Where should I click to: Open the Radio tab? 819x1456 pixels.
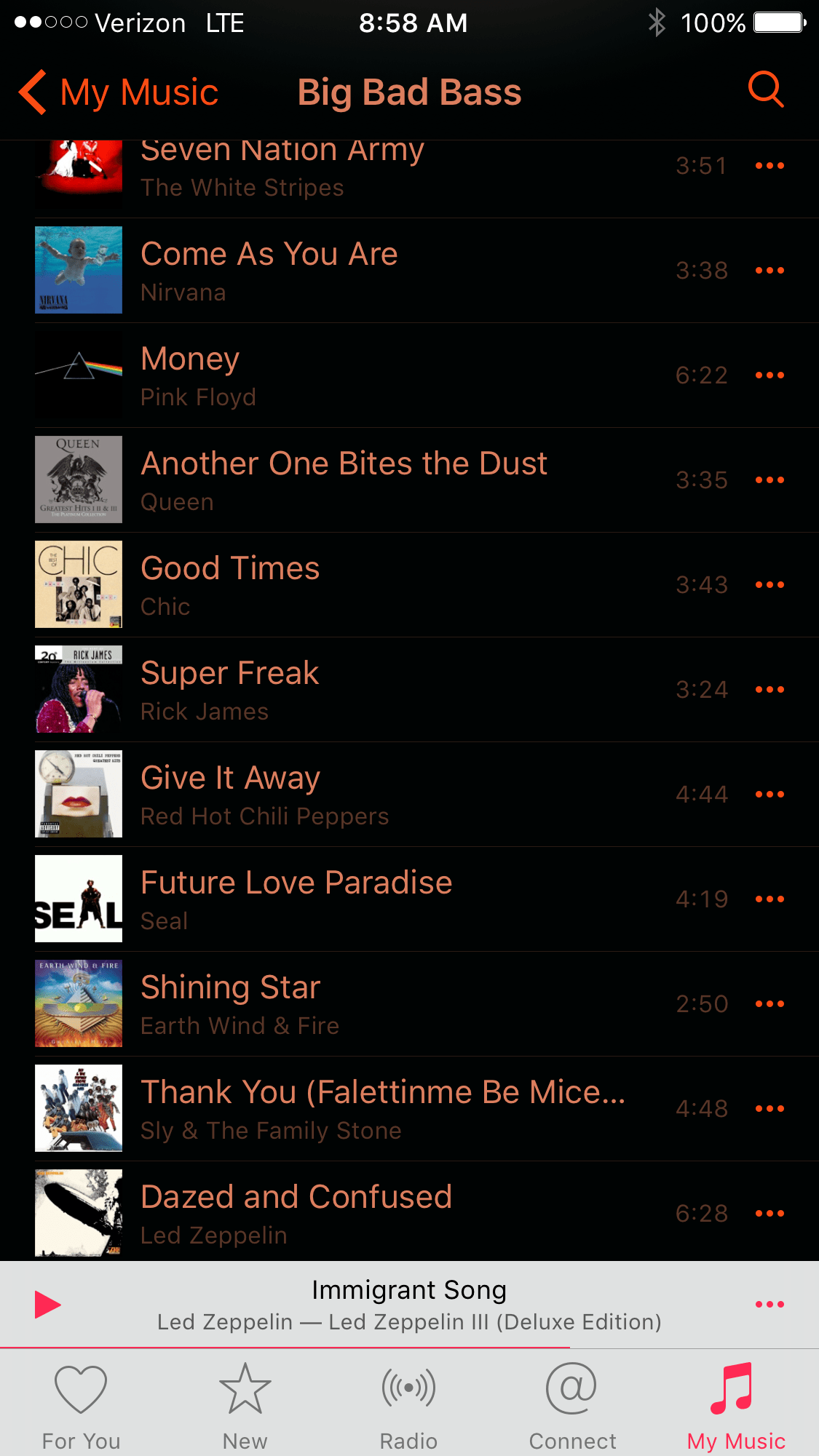click(408, 1406)
